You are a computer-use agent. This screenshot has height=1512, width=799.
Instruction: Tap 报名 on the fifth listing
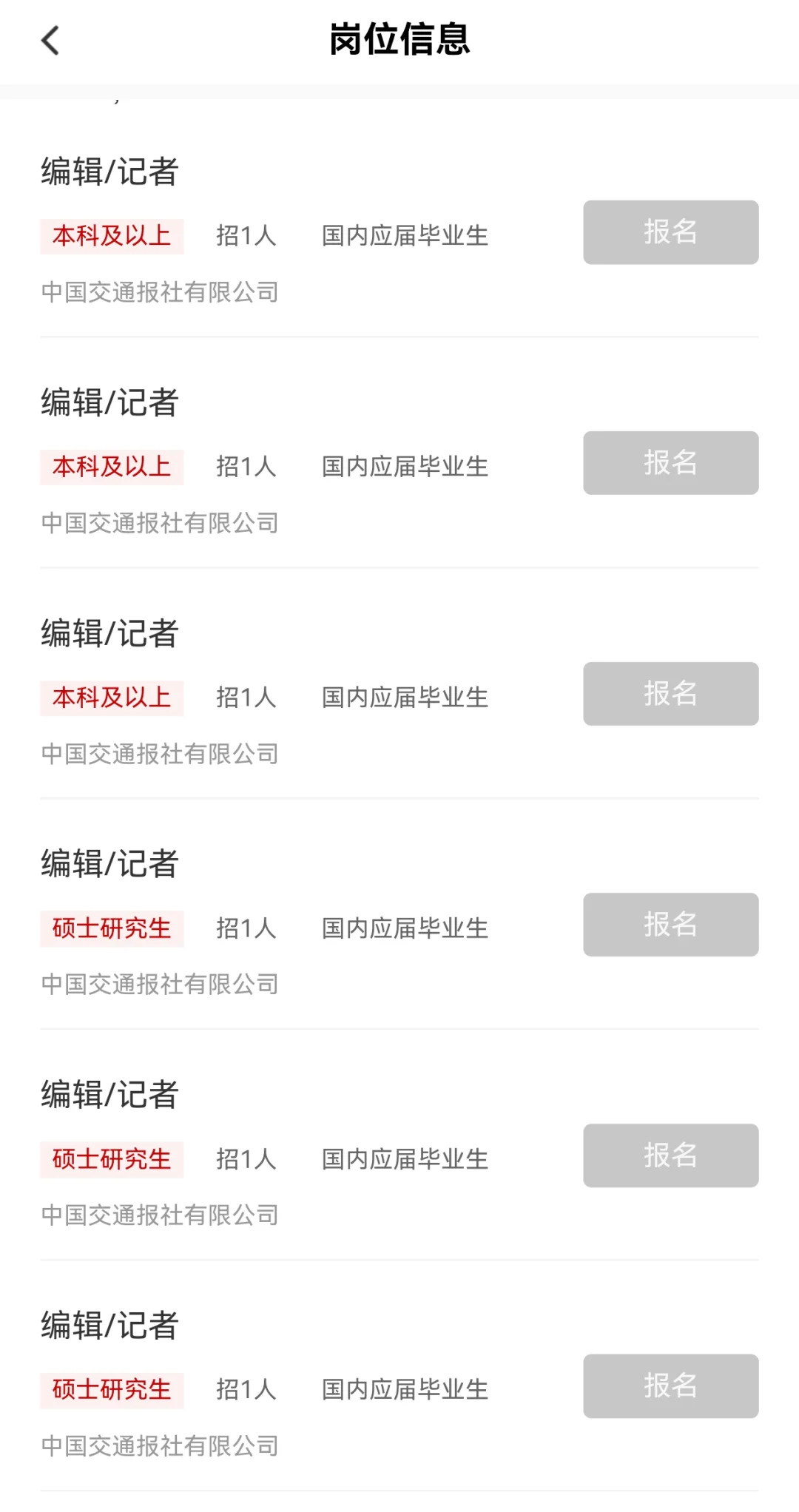click(670, 1155)
